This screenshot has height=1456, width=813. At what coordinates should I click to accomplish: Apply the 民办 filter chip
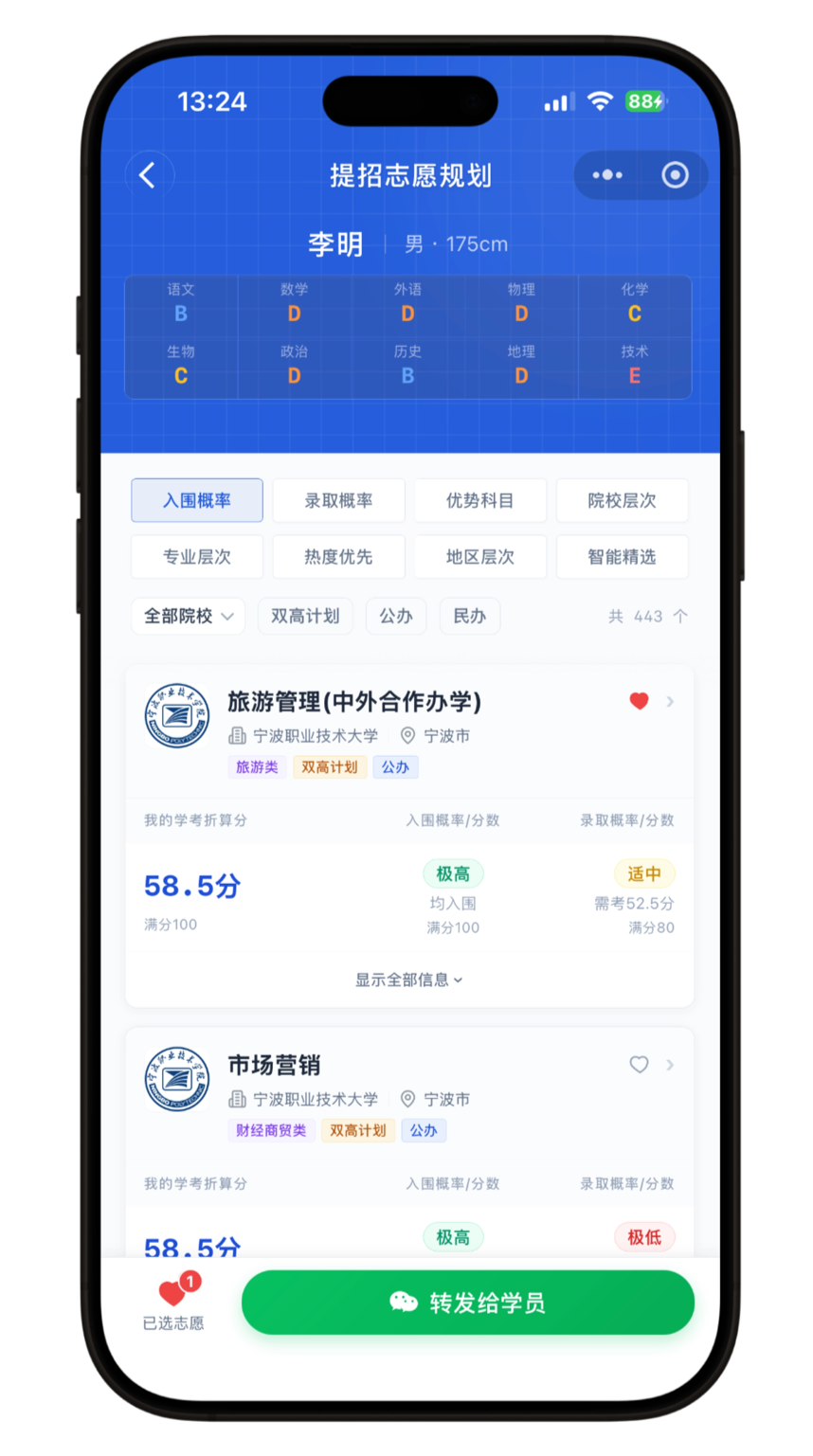point(469,616)
